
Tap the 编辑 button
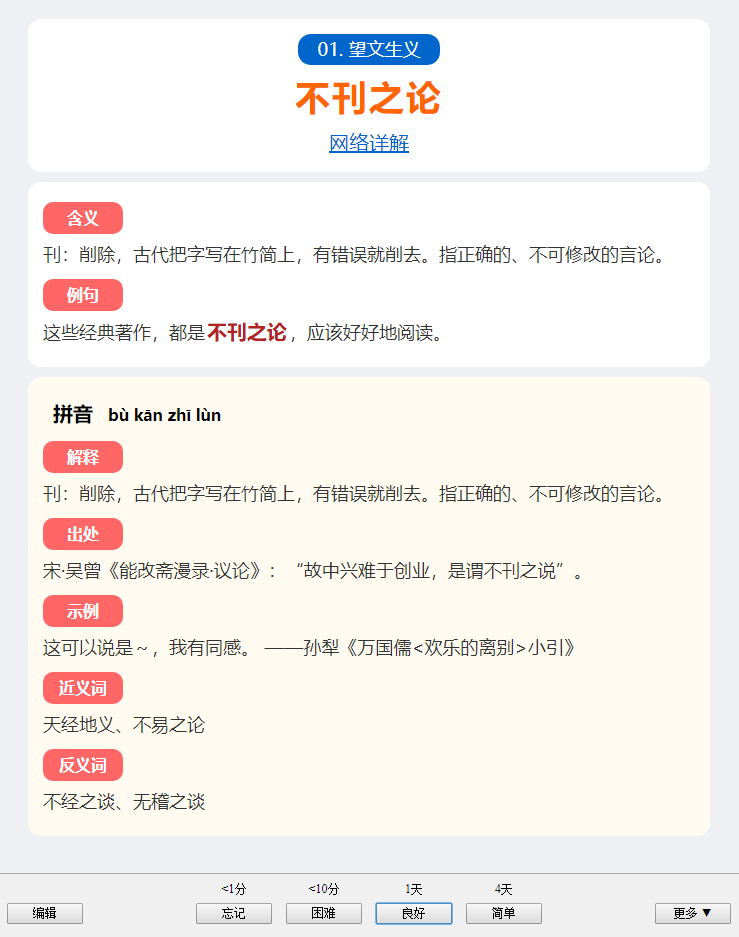pyautogui.click(x=45, y=913)
